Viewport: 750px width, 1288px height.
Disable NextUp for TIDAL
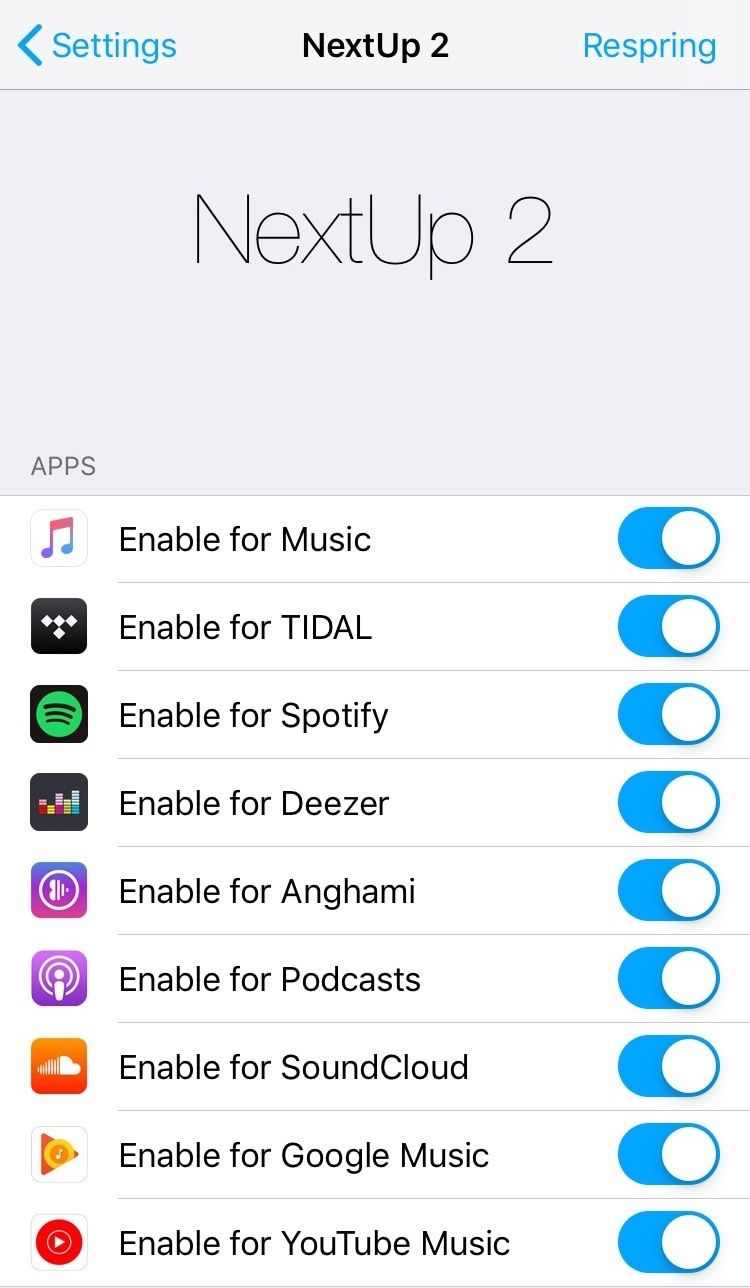[x=669, y=627]
